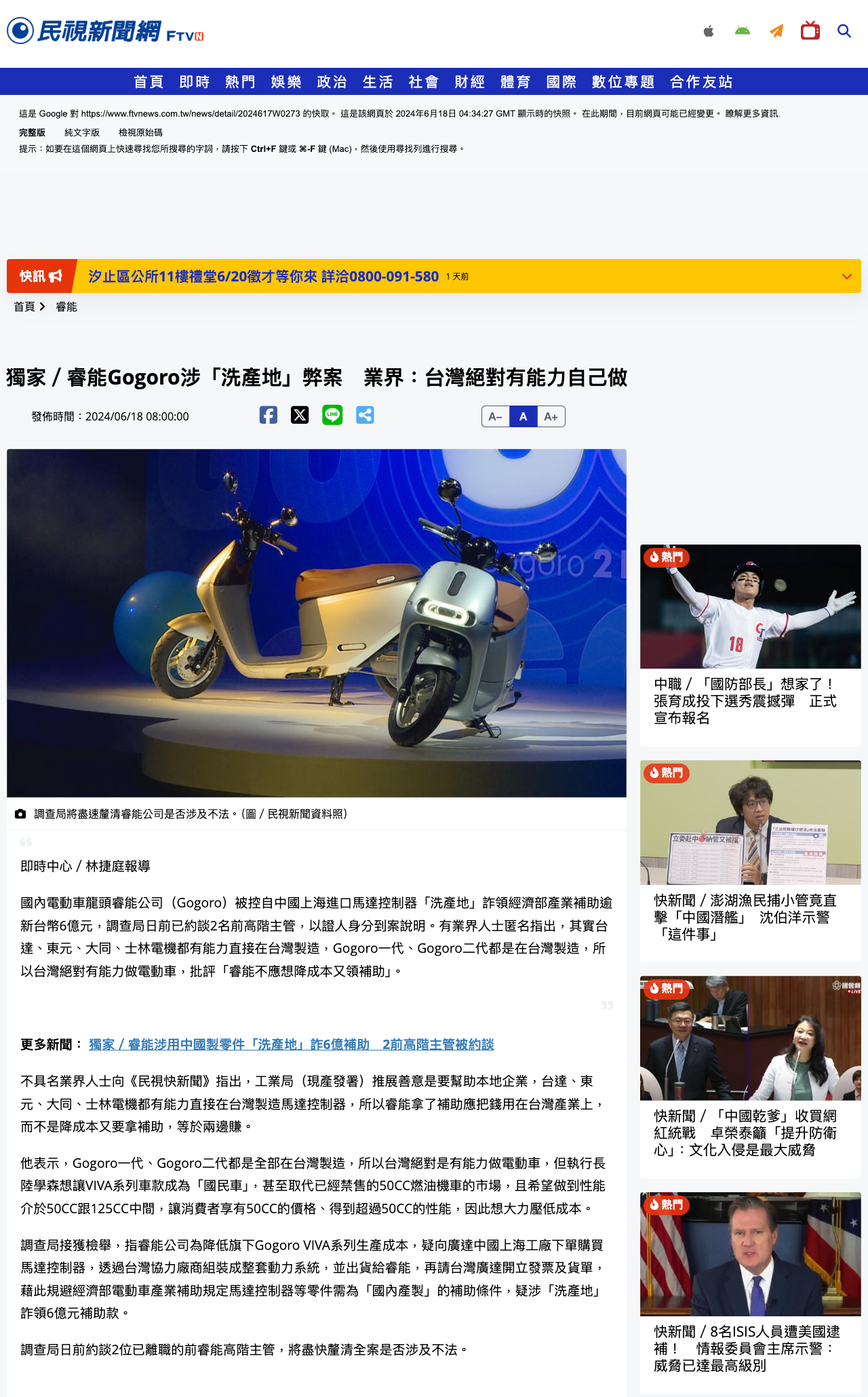
Task: Open the live TV icon
Action: tap(810, 31)
